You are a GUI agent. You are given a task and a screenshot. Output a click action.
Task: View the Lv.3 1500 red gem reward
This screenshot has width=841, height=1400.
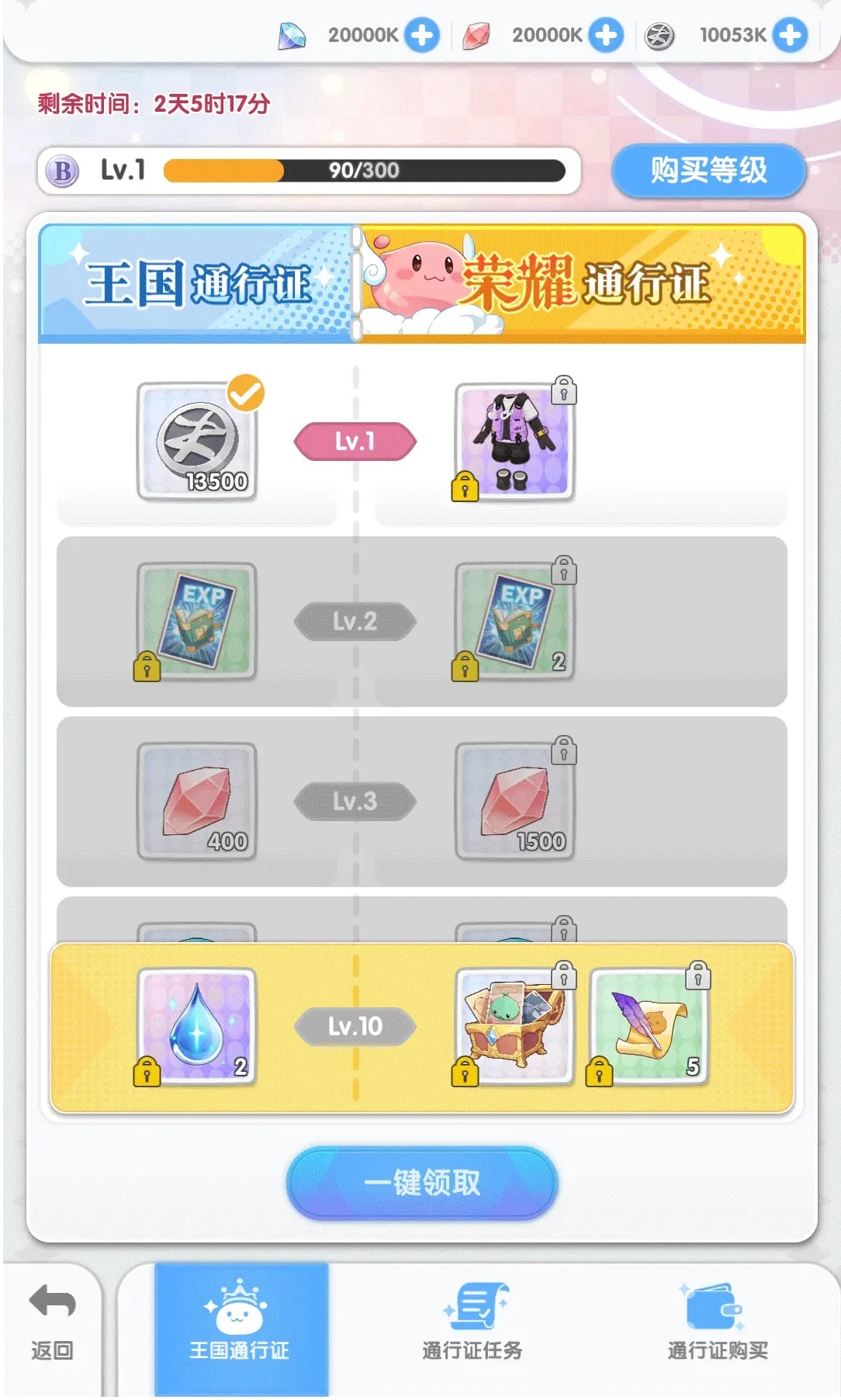point(514,802)
